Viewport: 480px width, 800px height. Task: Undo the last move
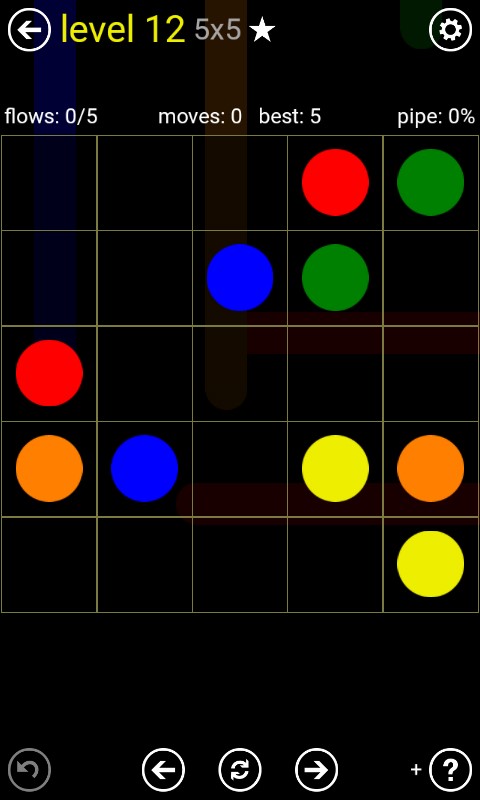tap(29, 769)
